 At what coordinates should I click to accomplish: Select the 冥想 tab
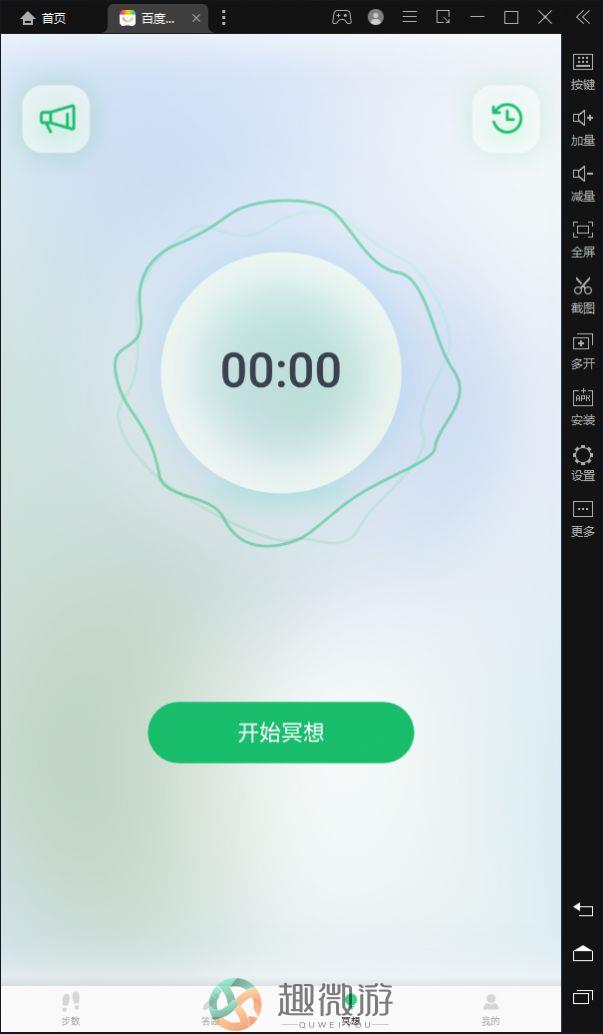pos(350,1008)
